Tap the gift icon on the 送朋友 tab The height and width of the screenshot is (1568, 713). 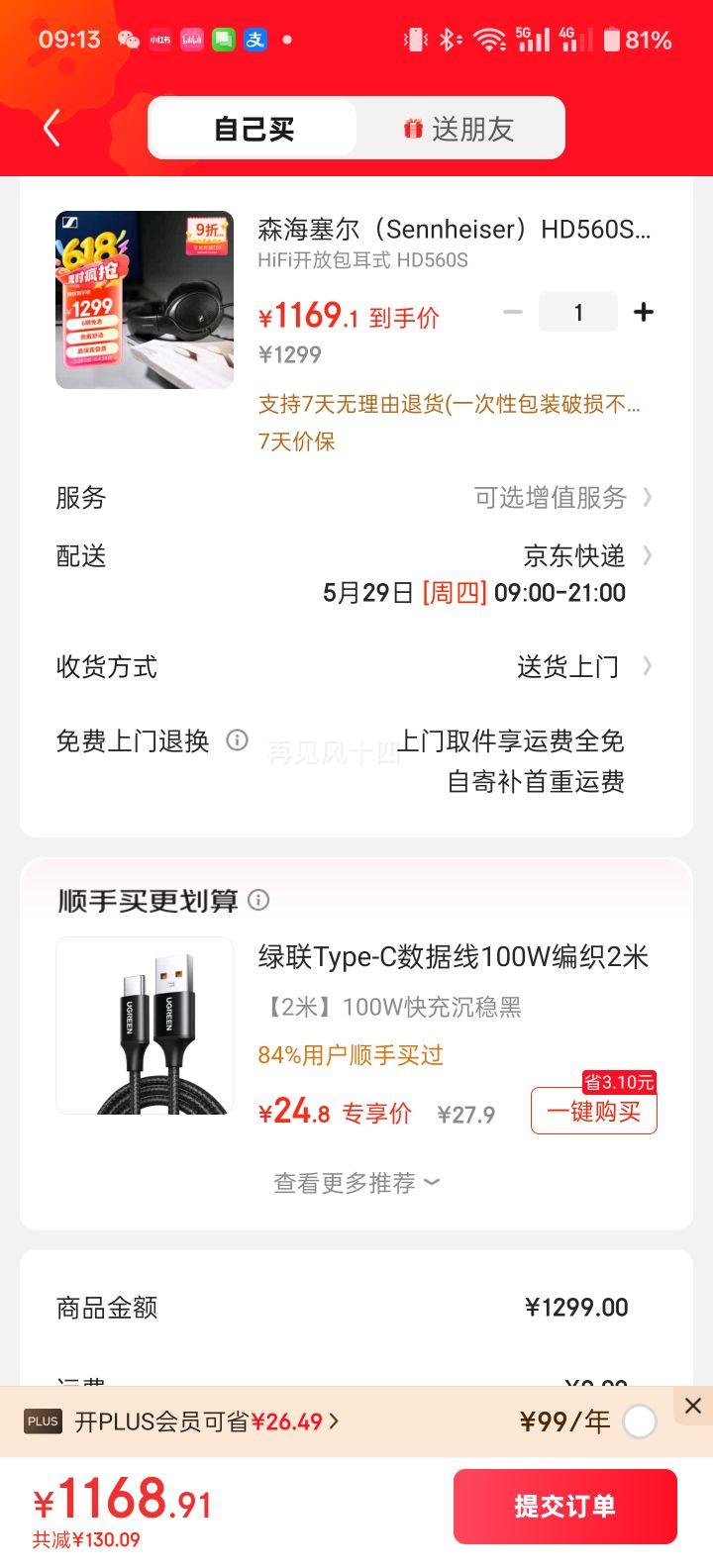[411, 128]
